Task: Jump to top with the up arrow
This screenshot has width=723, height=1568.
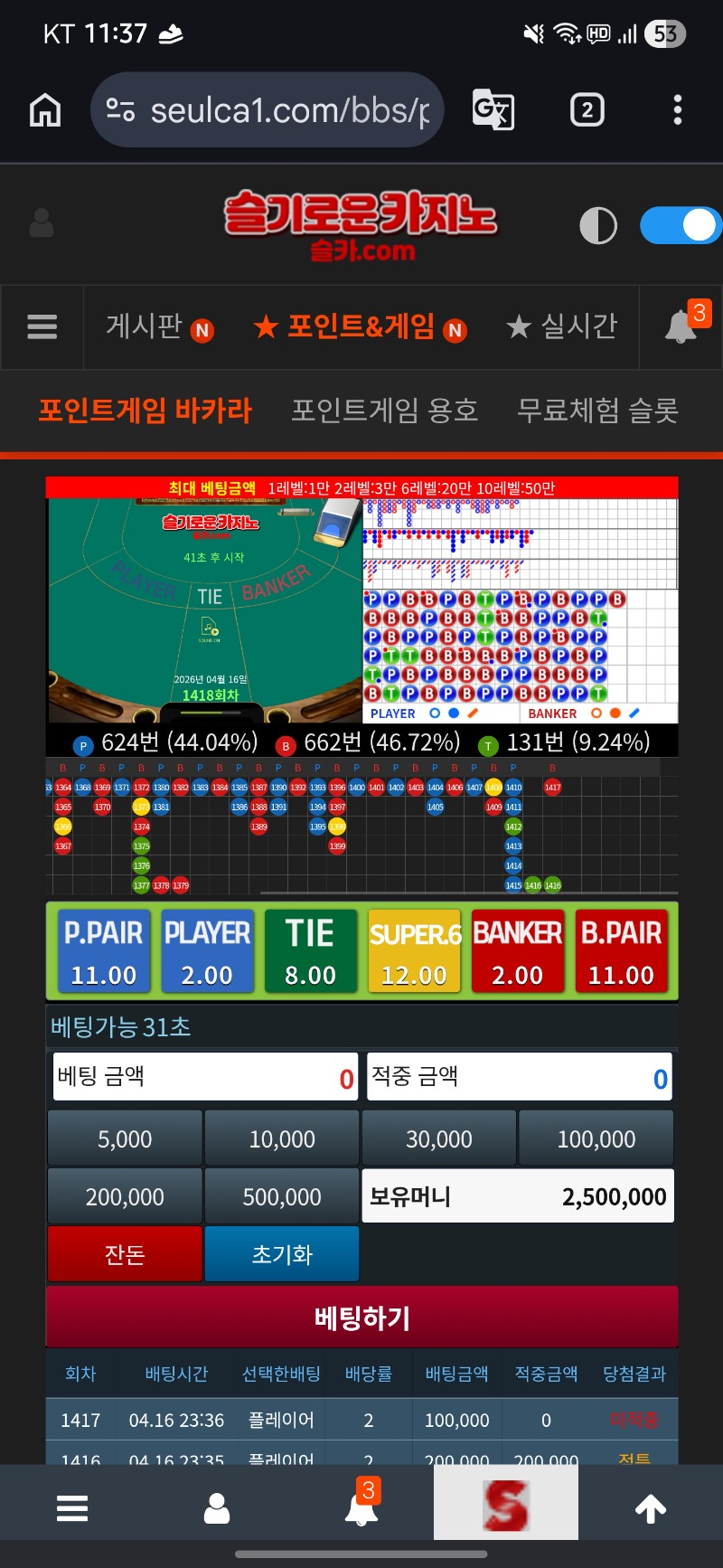Action: [x=651, y=1507]
